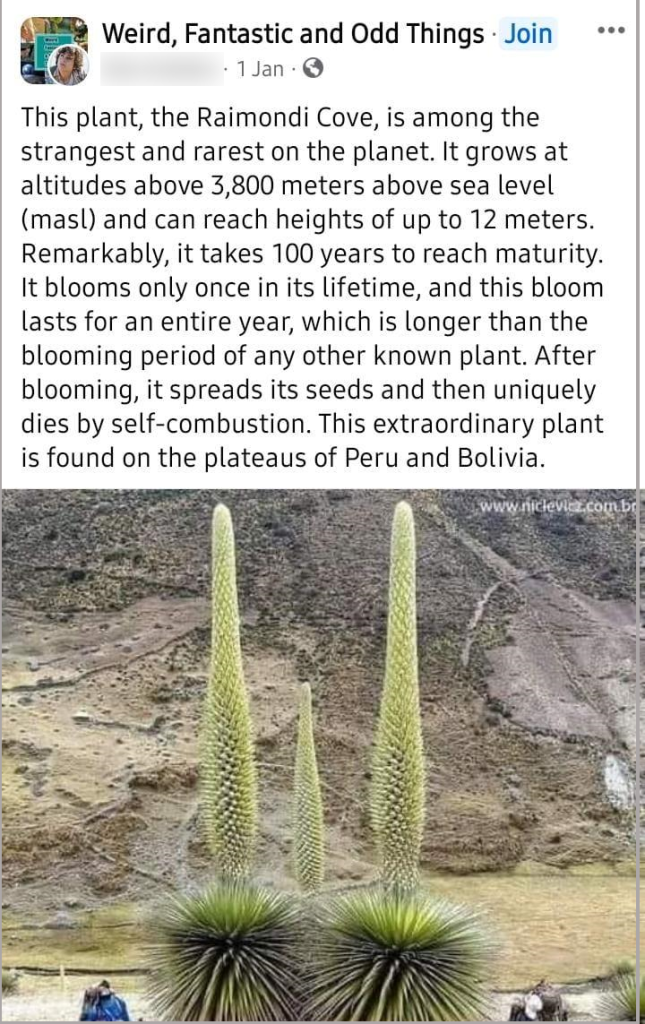Open the Weird, Fantastic and Odd Things group page
645x1024 pixels.
click(292, 34)
